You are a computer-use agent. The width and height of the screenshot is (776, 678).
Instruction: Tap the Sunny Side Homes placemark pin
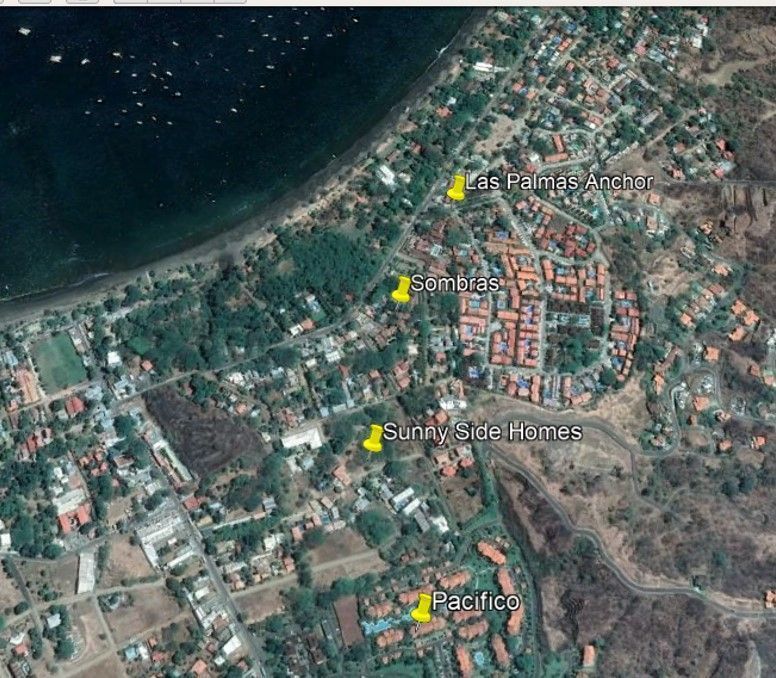point(374,437)
